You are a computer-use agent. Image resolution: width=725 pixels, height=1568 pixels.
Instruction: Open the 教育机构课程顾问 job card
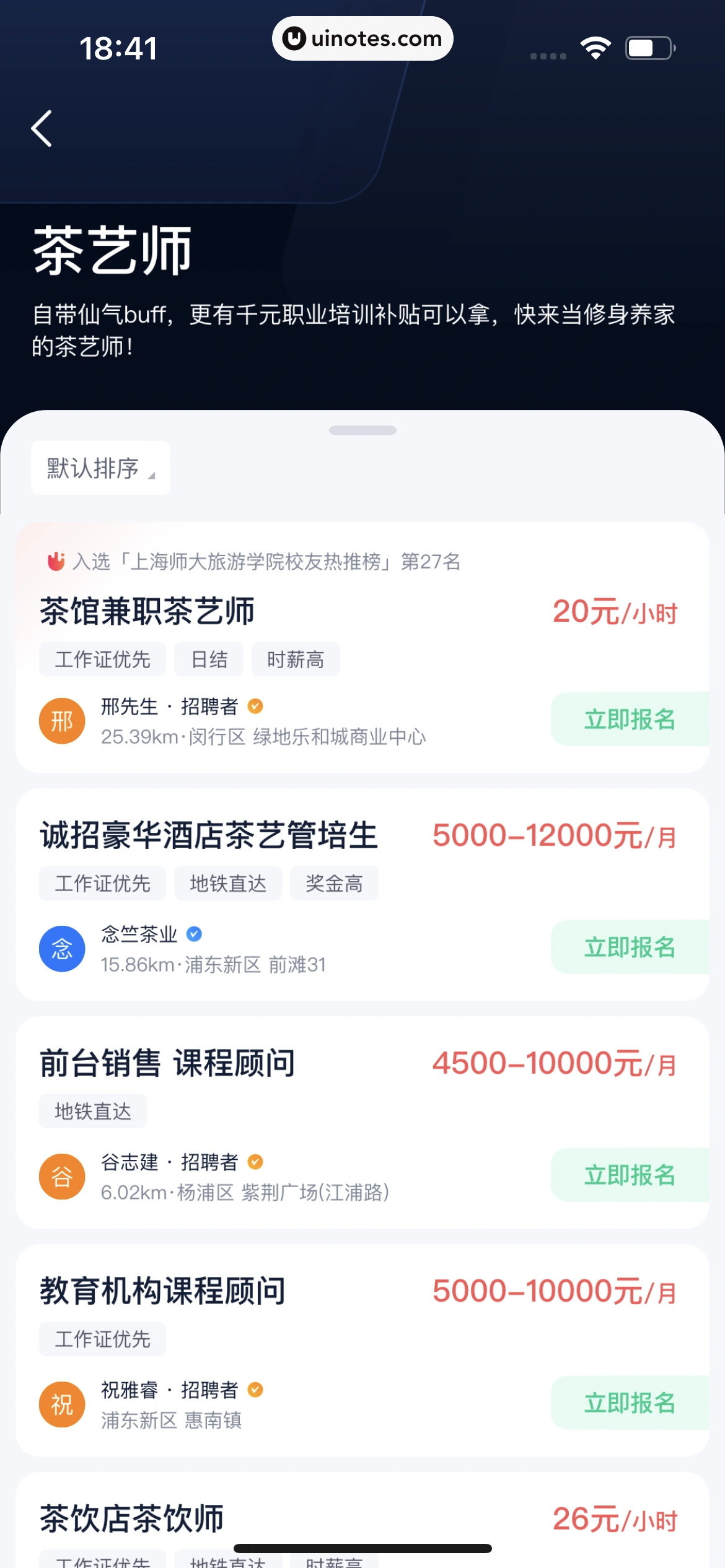pos(162,1291)
